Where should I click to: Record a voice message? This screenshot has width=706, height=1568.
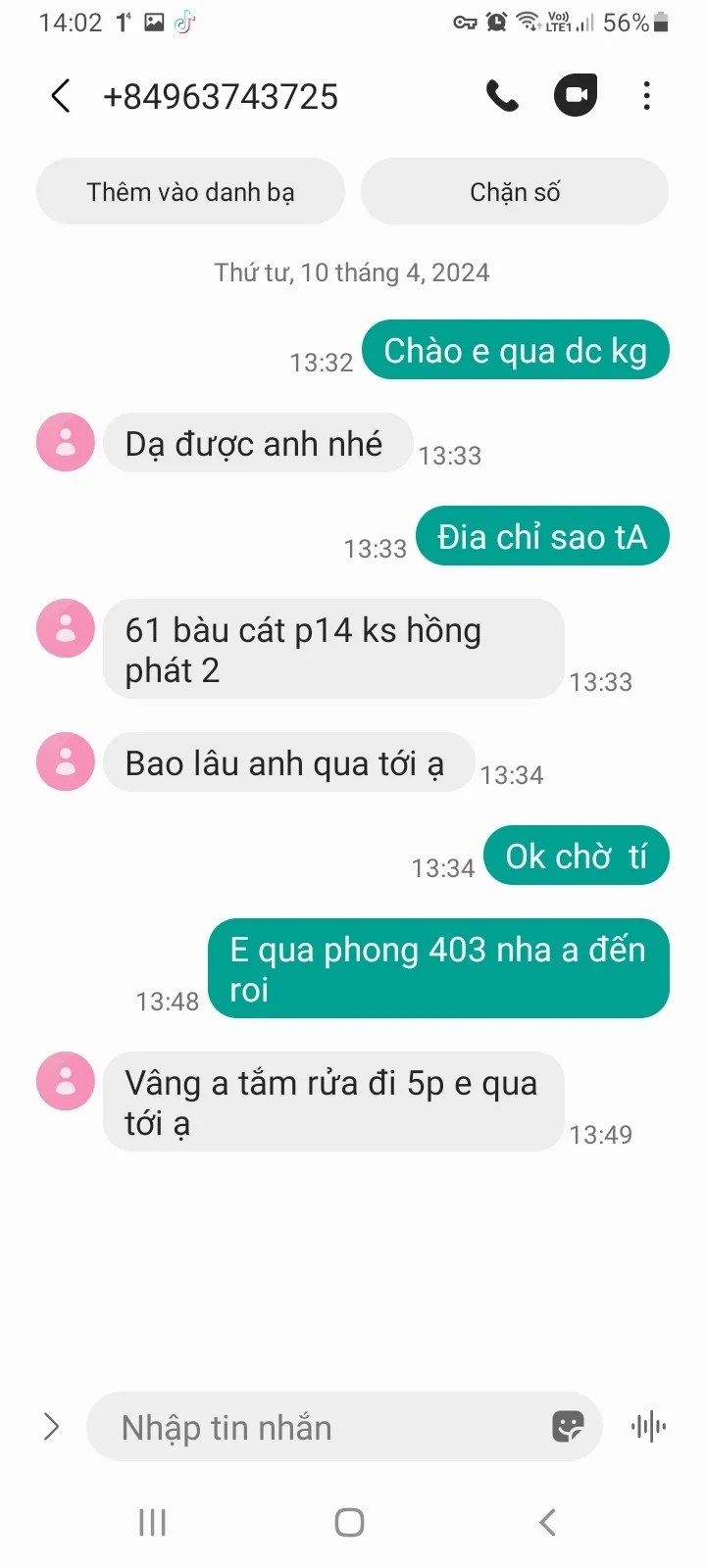[x=648, y=1427]
